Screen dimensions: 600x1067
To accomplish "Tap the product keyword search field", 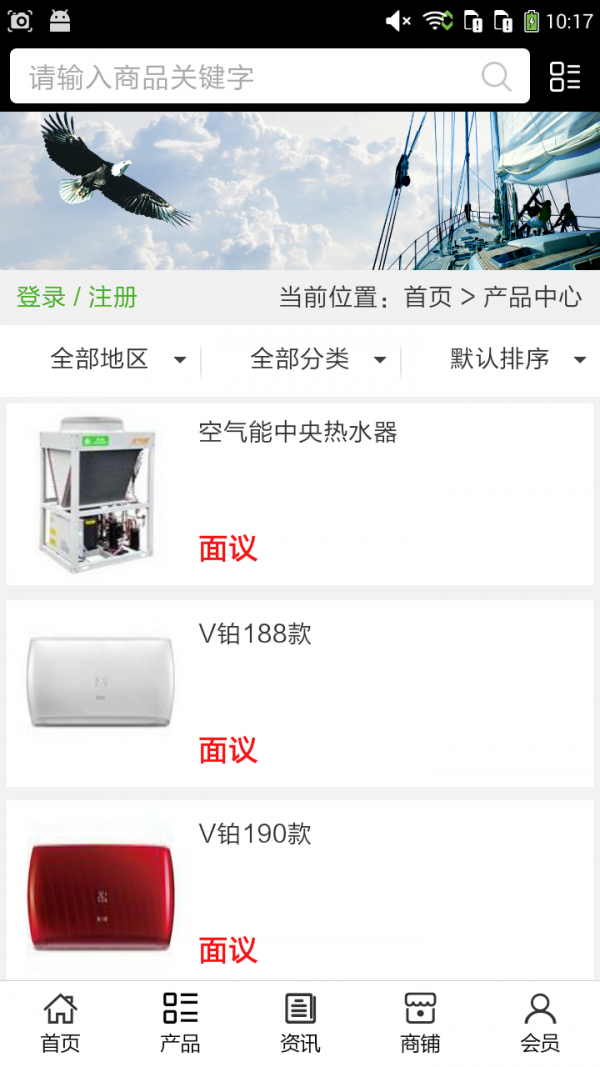I will click(x=269, y=76).
